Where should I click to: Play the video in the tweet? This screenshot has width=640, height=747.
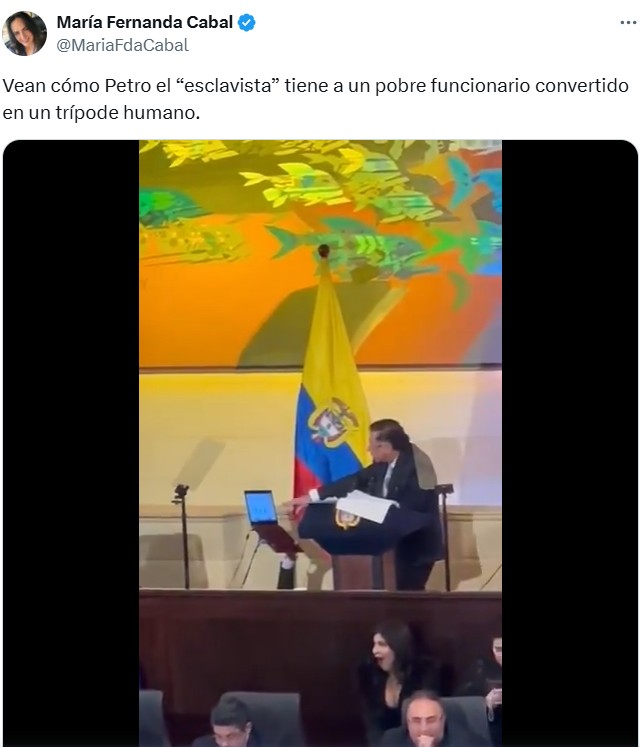point(320,440)
